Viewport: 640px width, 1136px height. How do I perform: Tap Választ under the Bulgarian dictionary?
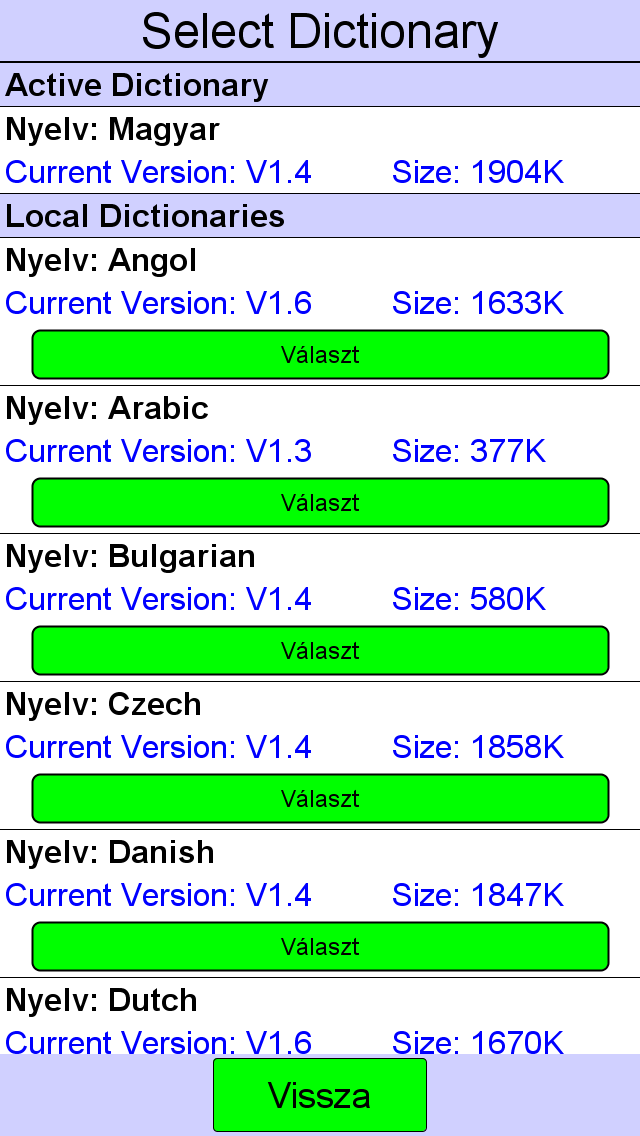point(320,650)
